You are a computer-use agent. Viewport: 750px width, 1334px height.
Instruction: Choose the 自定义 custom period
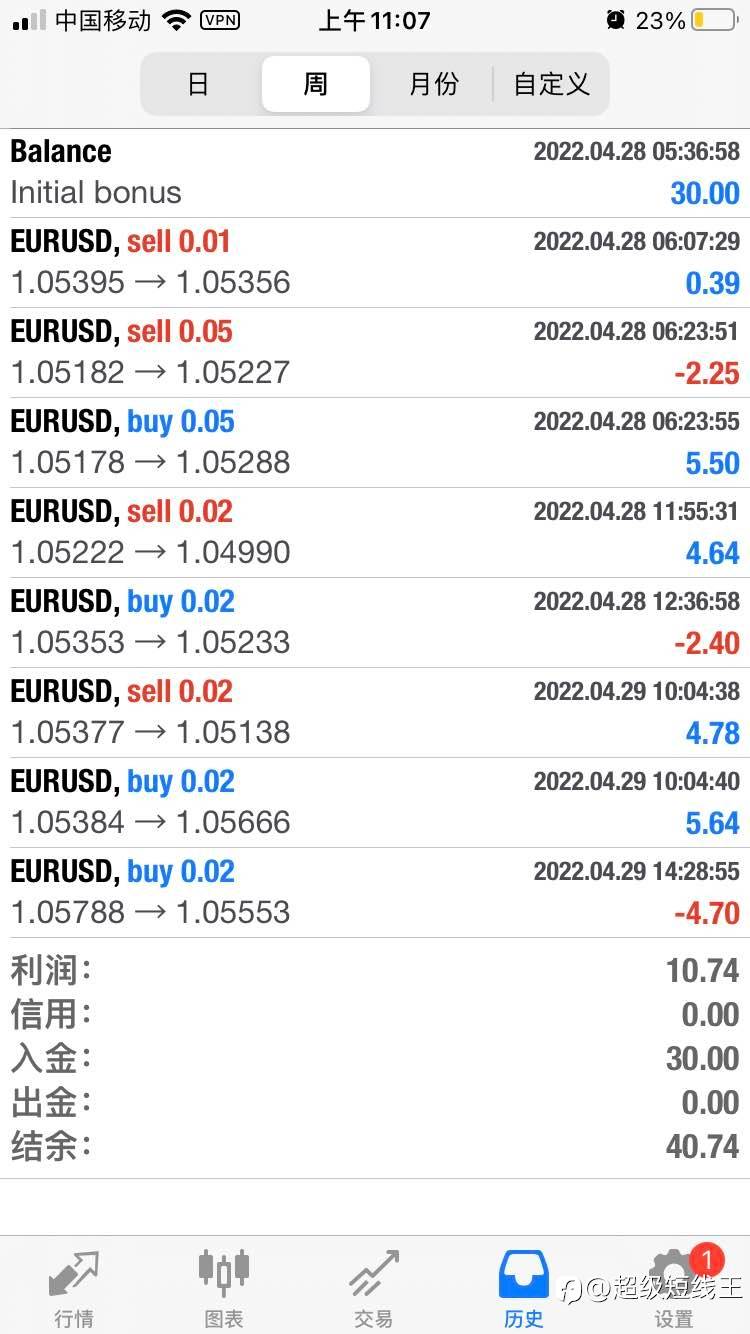click(551, 84)
